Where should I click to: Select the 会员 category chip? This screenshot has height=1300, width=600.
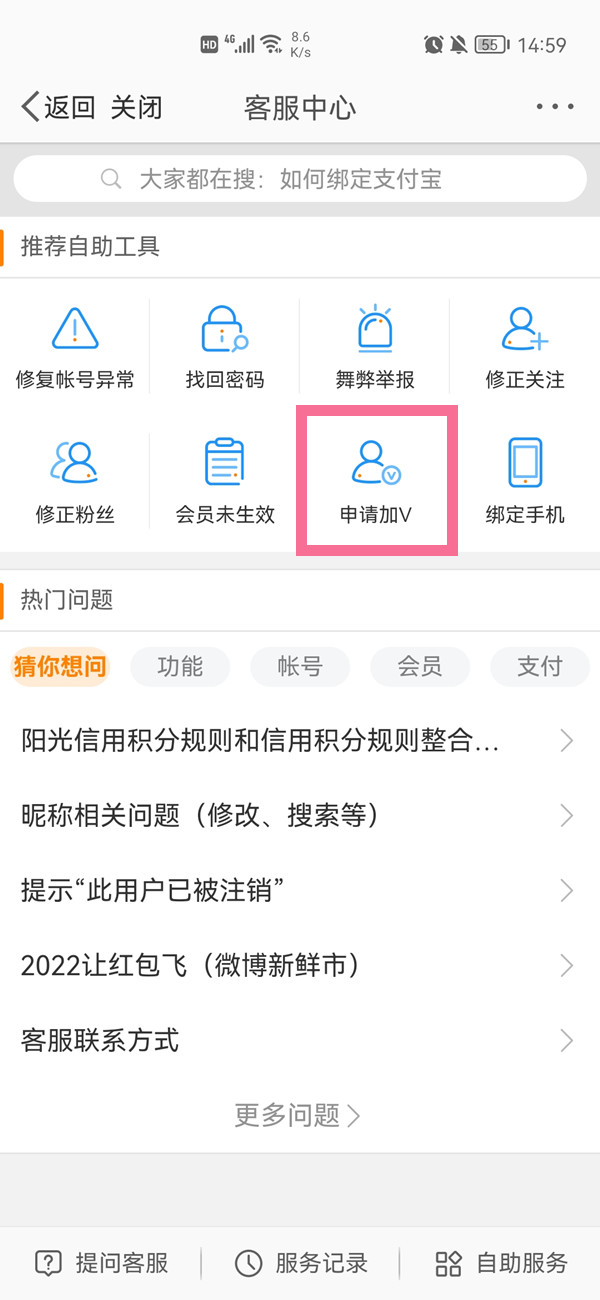[x=420, y=666]
